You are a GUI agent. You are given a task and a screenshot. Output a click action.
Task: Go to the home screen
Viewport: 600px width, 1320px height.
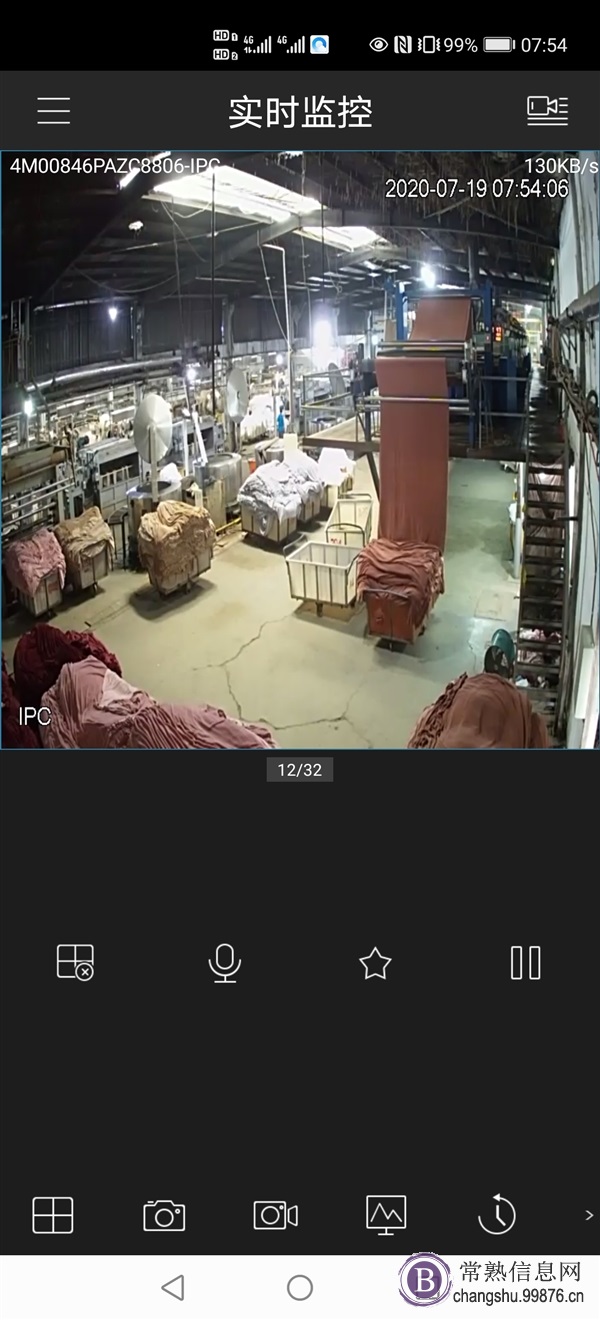click(300, 1287)
